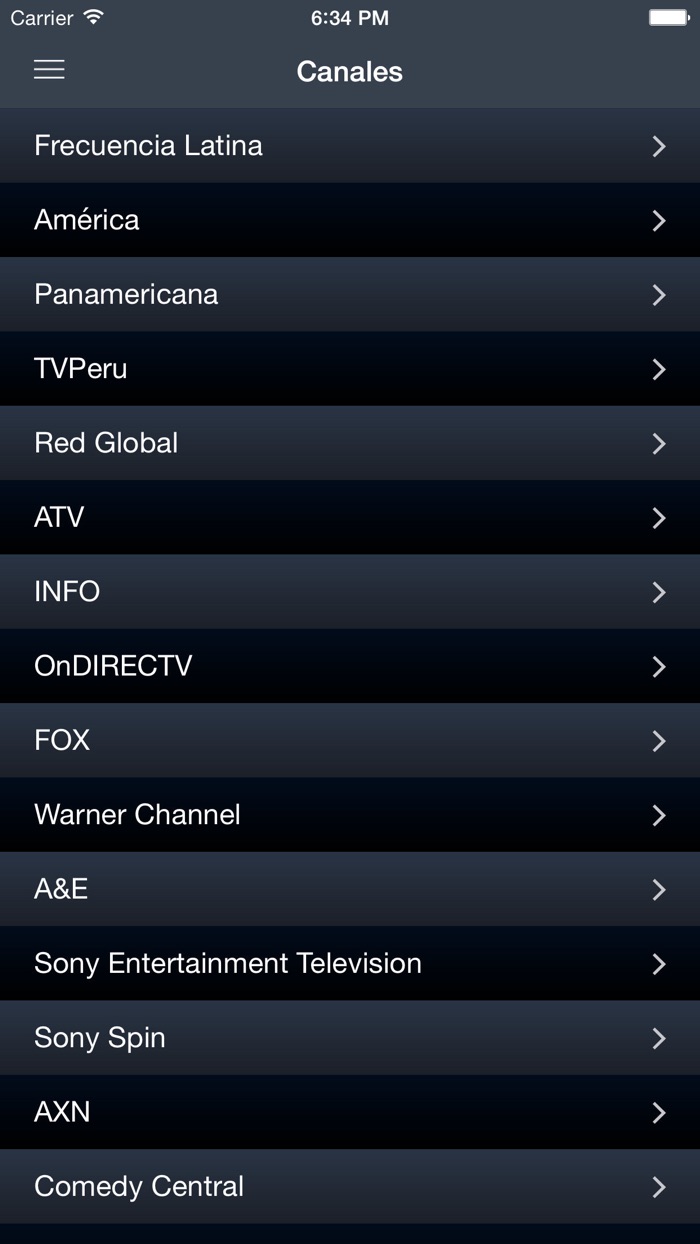The height and width of the screenshot is (1244, 700).
Task: Open the Red Global channel
Action: point(349,443)
